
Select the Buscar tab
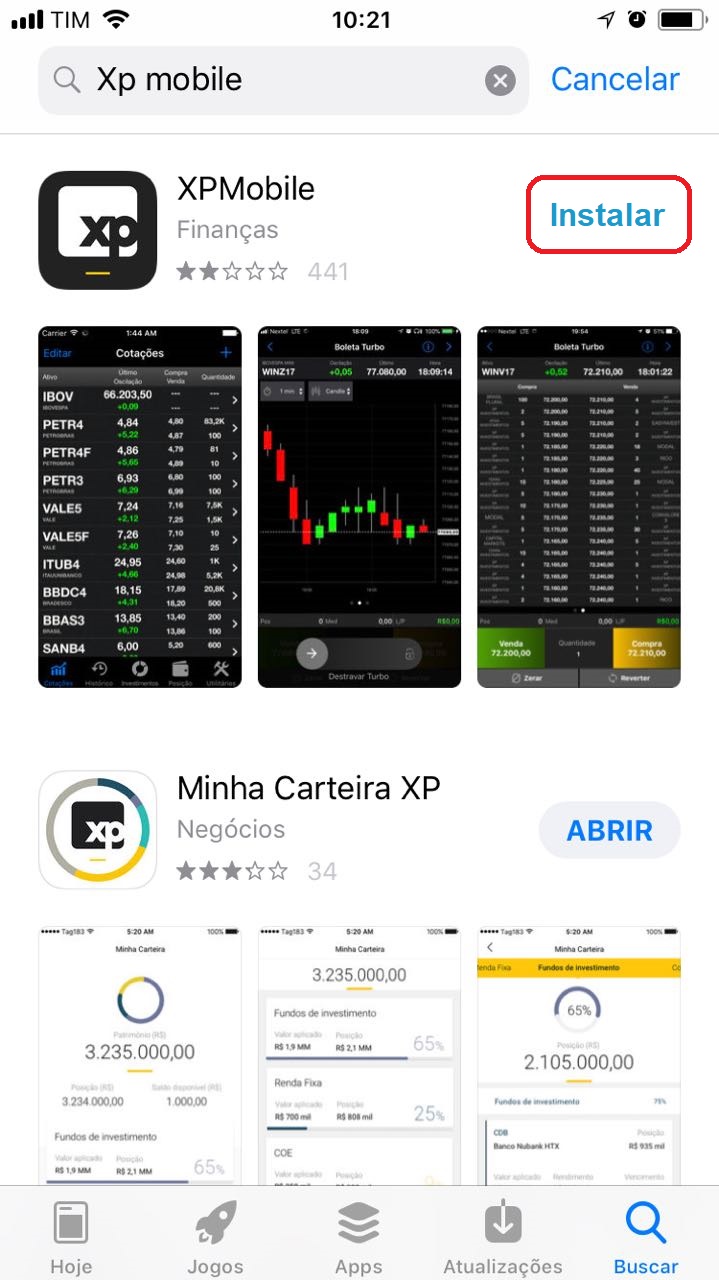tap(646, 1236)
